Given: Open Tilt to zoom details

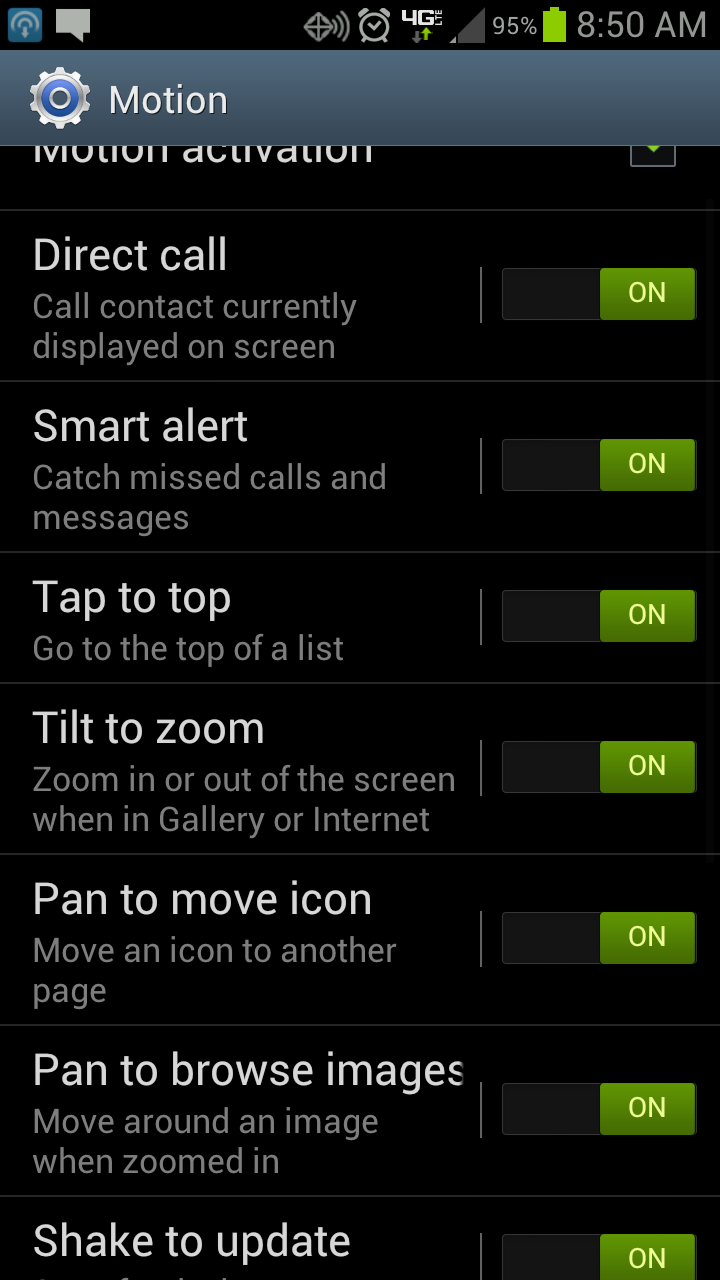Looking at the screenshot, I should pos(240,769).
